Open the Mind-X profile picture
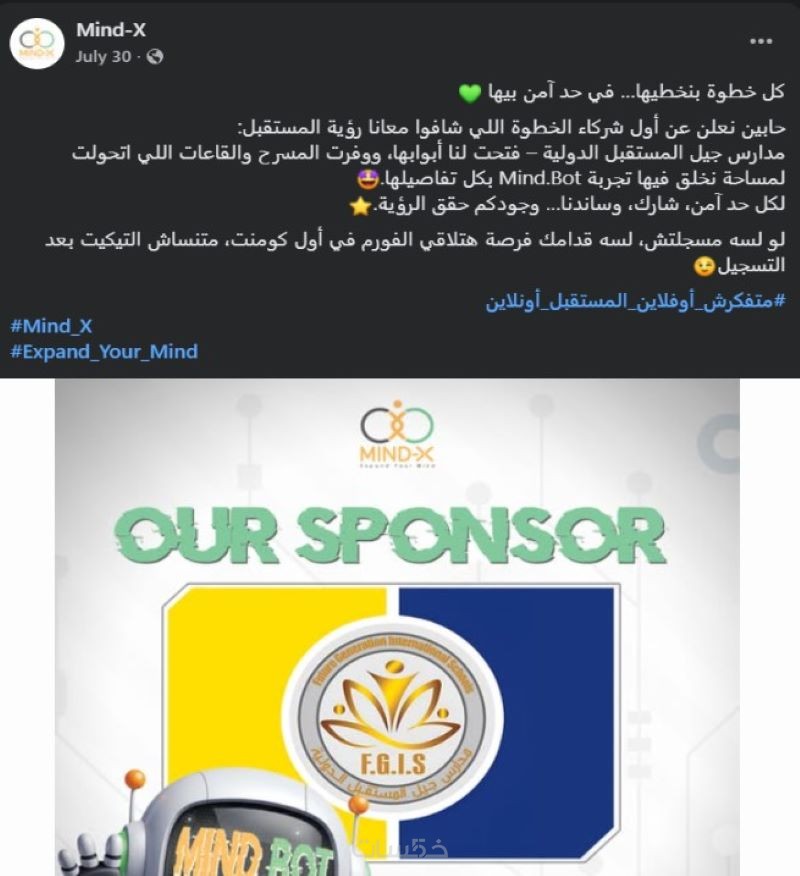Viewport: 800px width, 876px height. tap(37, 44)
